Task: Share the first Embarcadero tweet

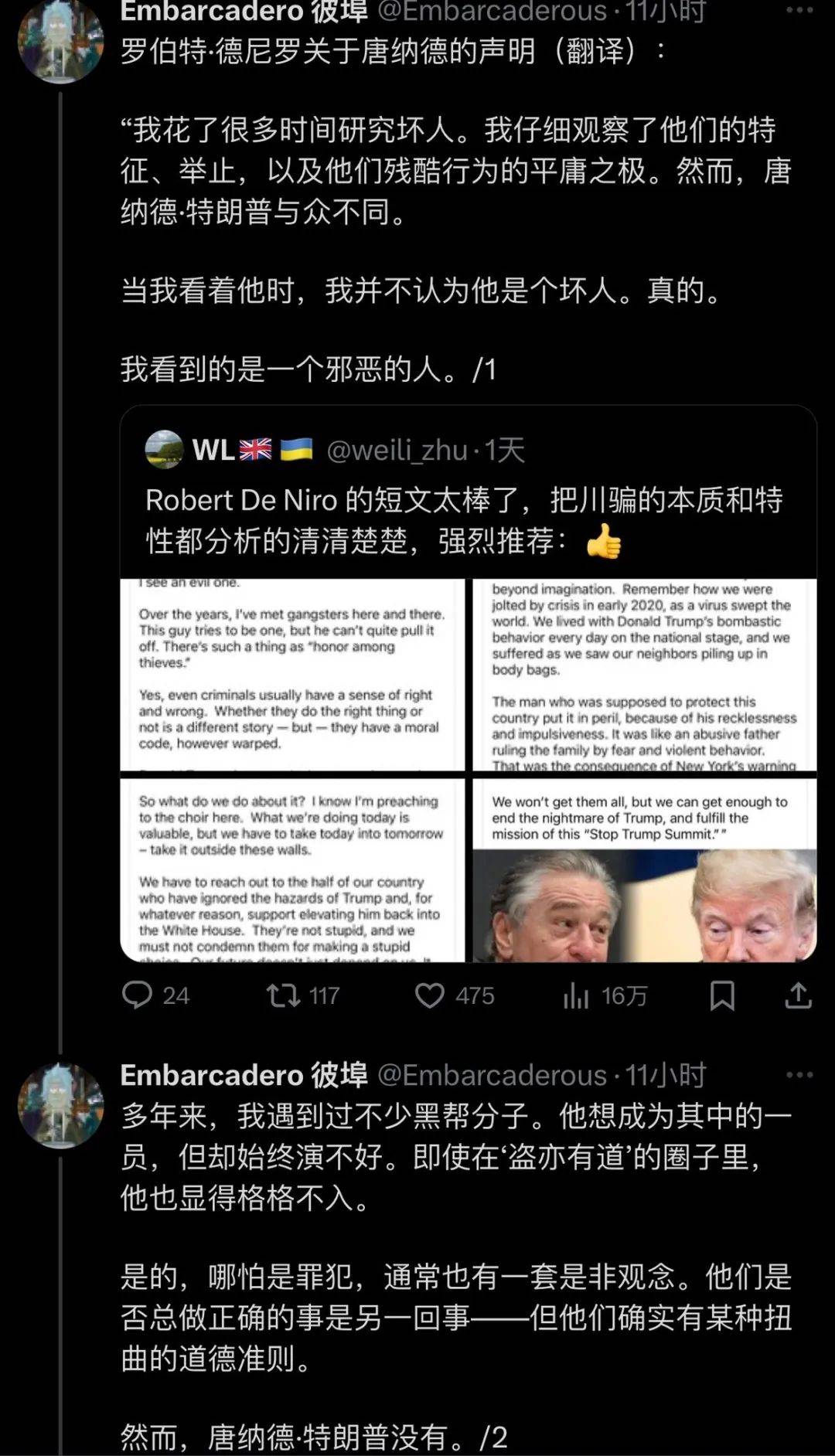Action: click(798, 995)
